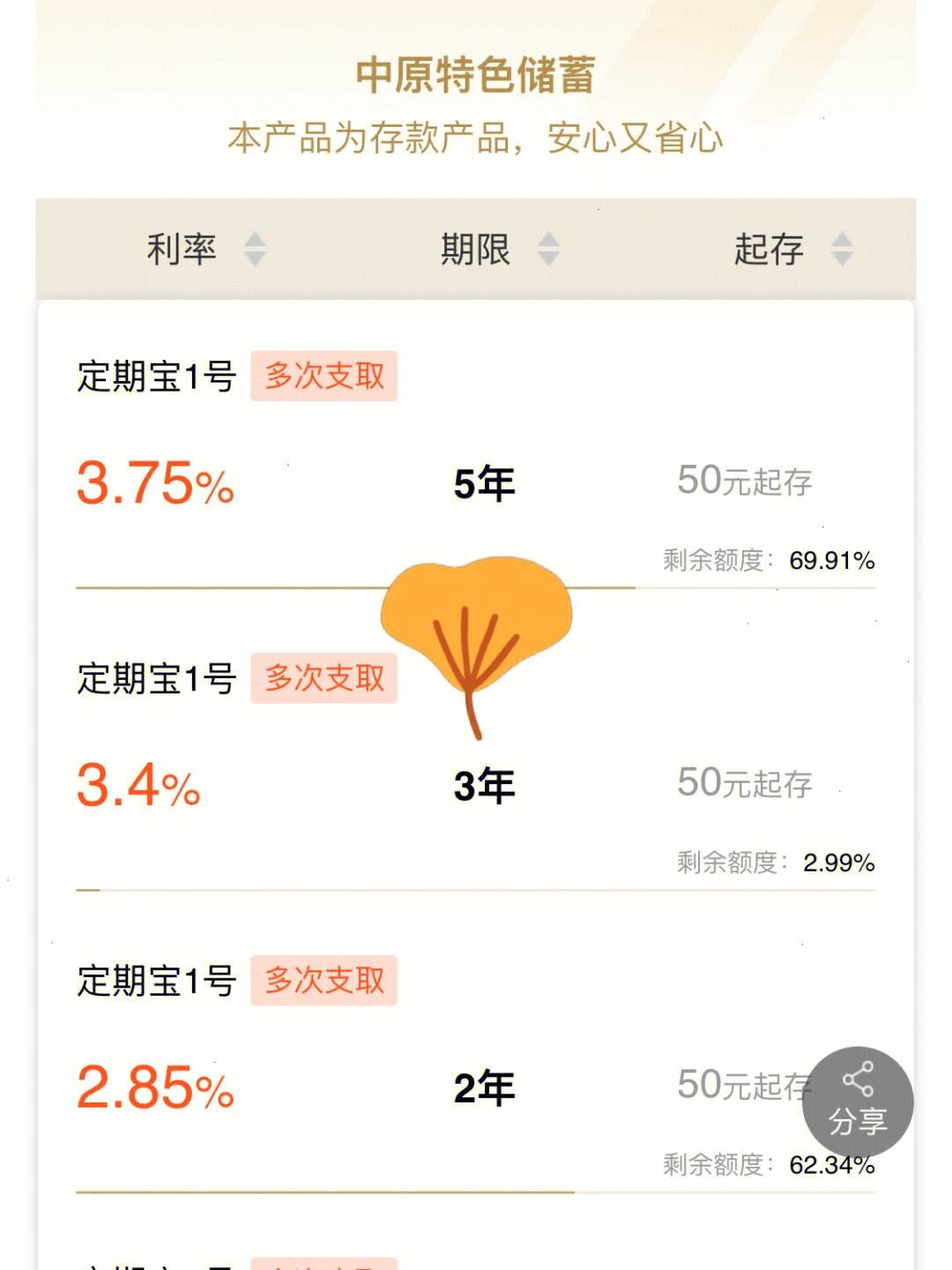This screenshot has width=952, height=1270.
Task: Click the sort arrows beside 期限
Action: click(x=549, y=249)
